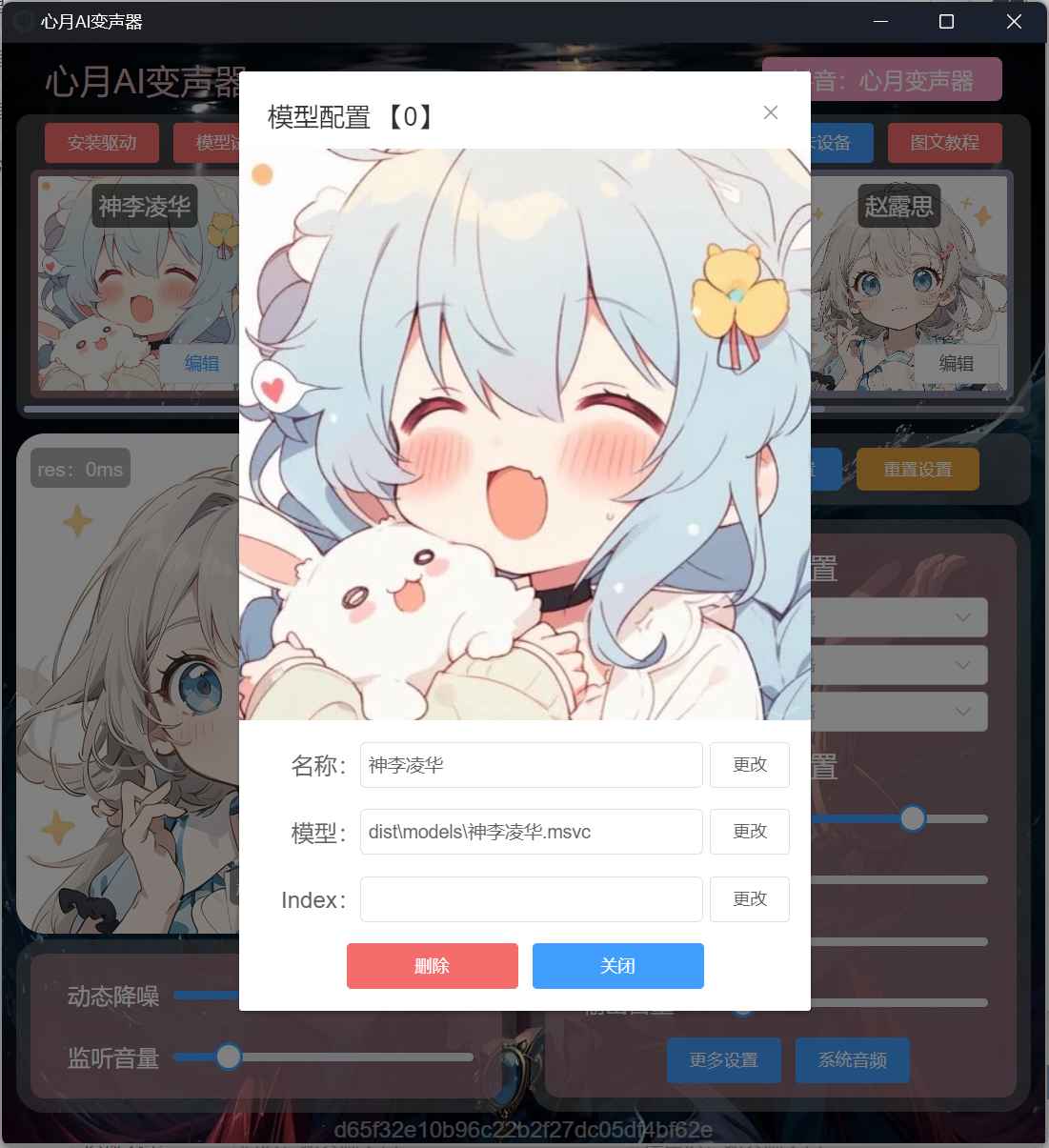
Task: Close the 心月AI变声器 window
Action: (x=1014, y=22)
